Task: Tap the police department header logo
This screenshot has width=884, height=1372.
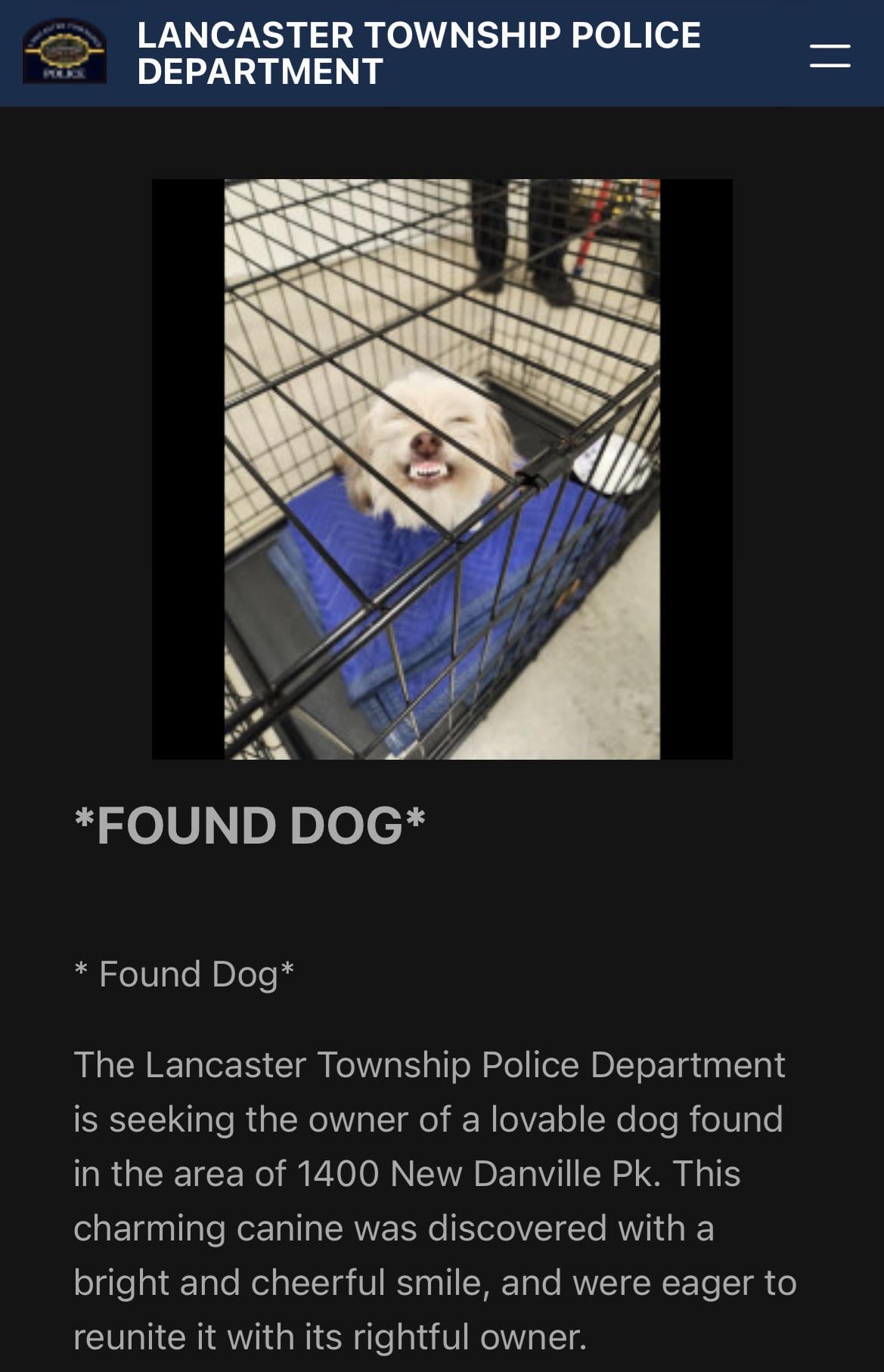Action: [x=64, y=52]
